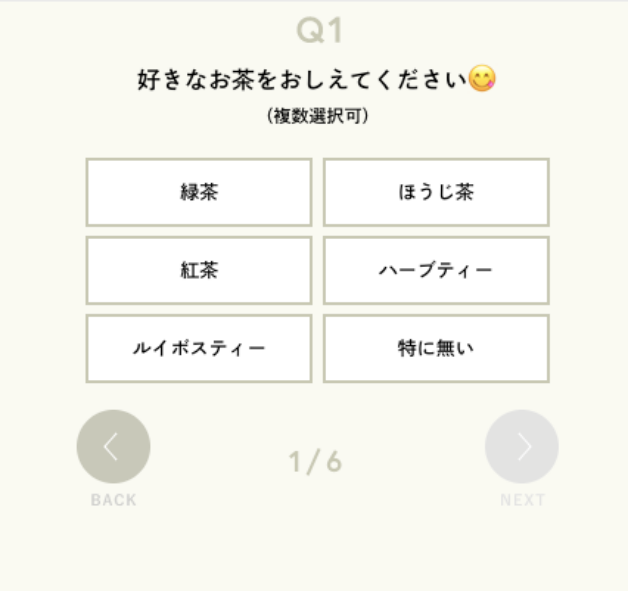Select the 緑茶 option
Screen dimensions: 628x591
(x=198, y=192)
